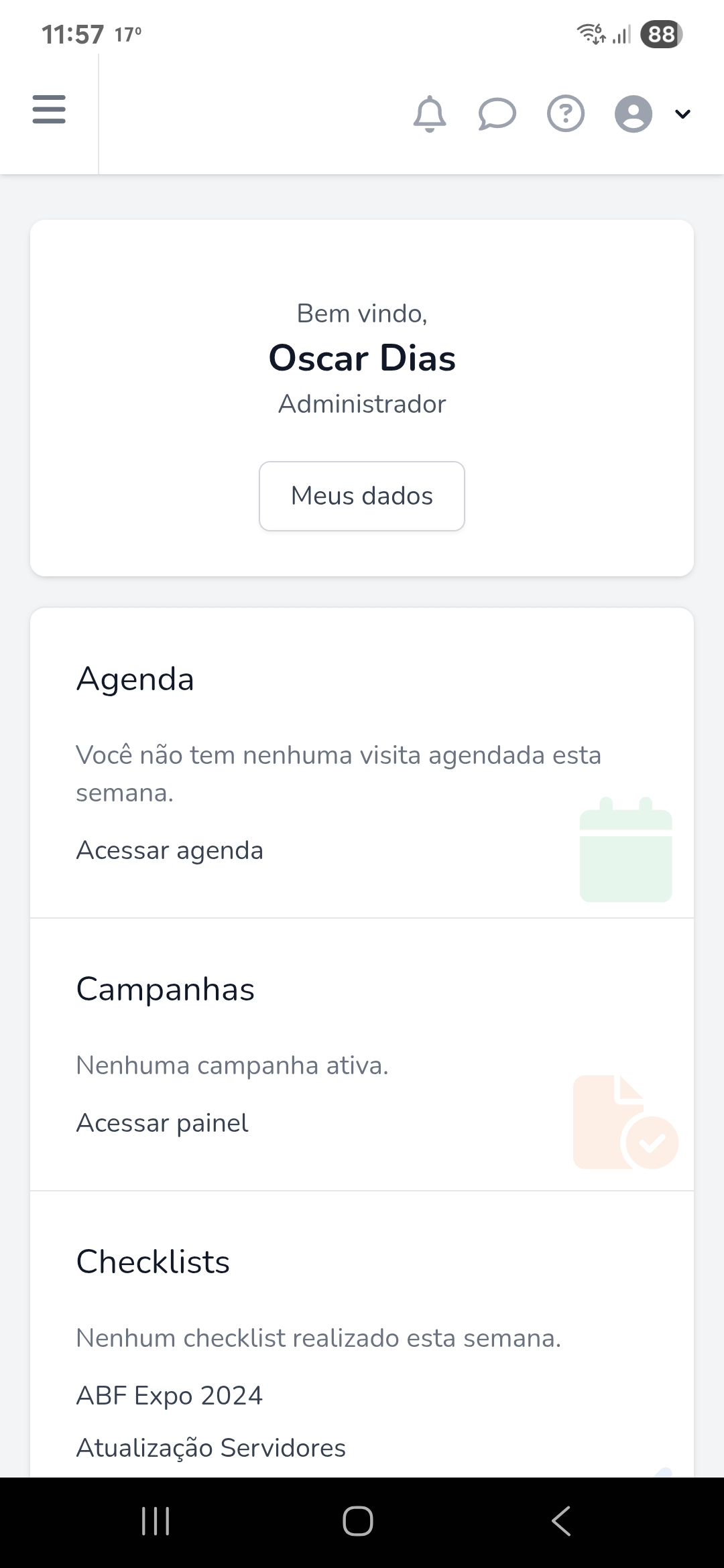Click the green calendar Agenda icon
The height and width of the screenshot is (1568, 724).
(625, 850)
